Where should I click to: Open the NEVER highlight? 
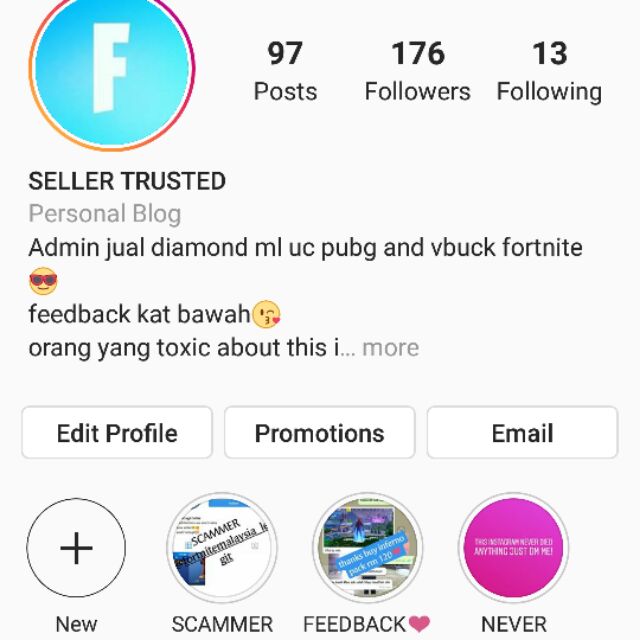pos(513,548)
